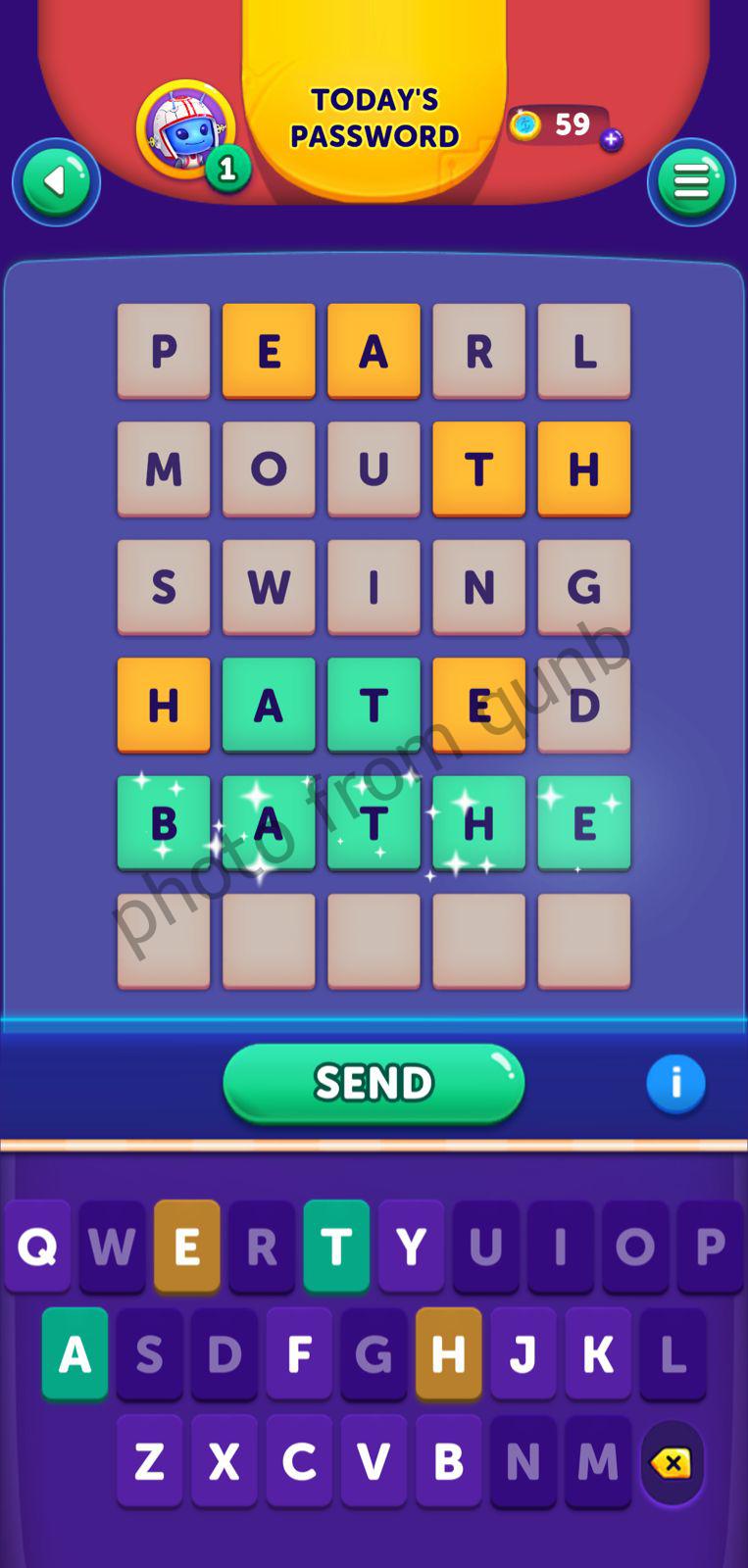Open the robot avatar profile
748x1568 pixels.
[x=185, y=130]
